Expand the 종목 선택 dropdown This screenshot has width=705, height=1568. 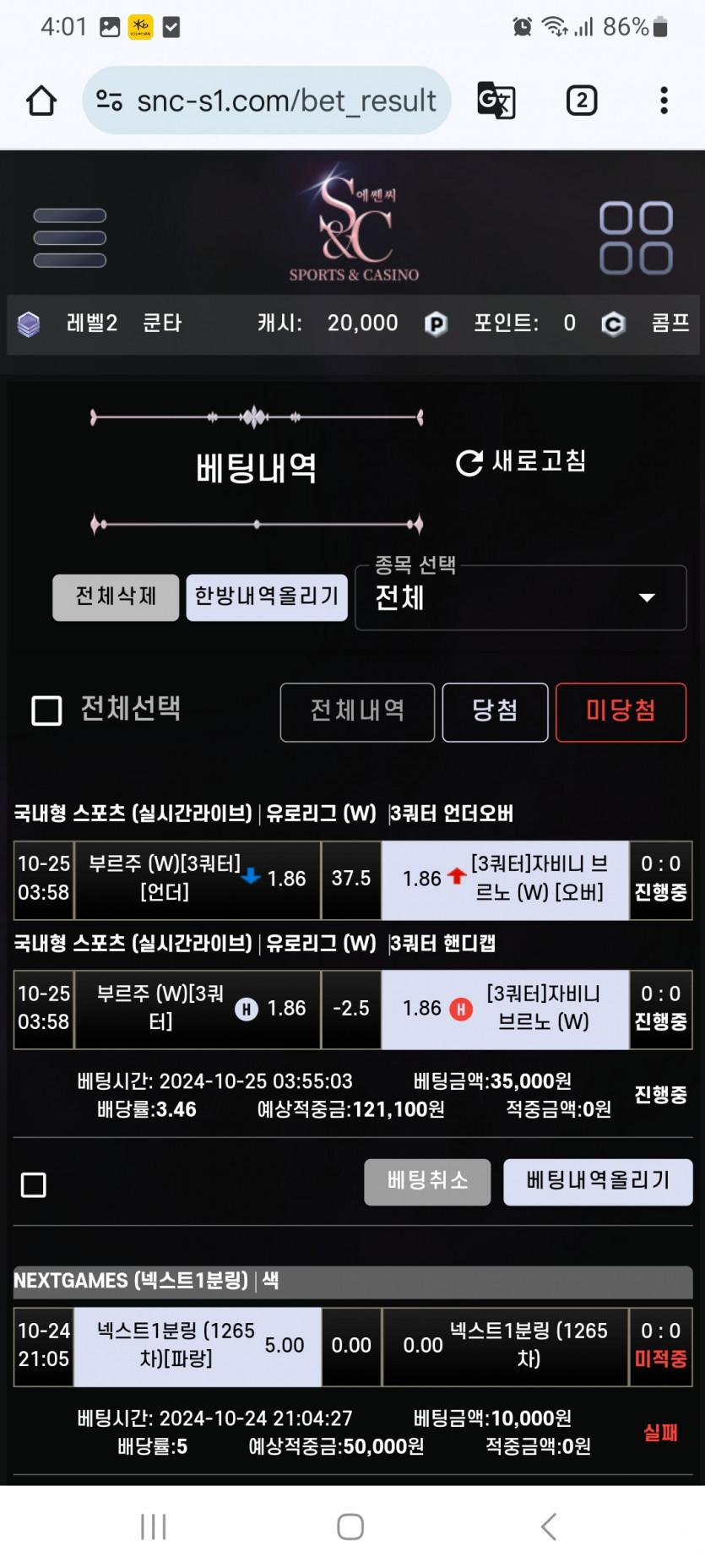pos(520,597)
